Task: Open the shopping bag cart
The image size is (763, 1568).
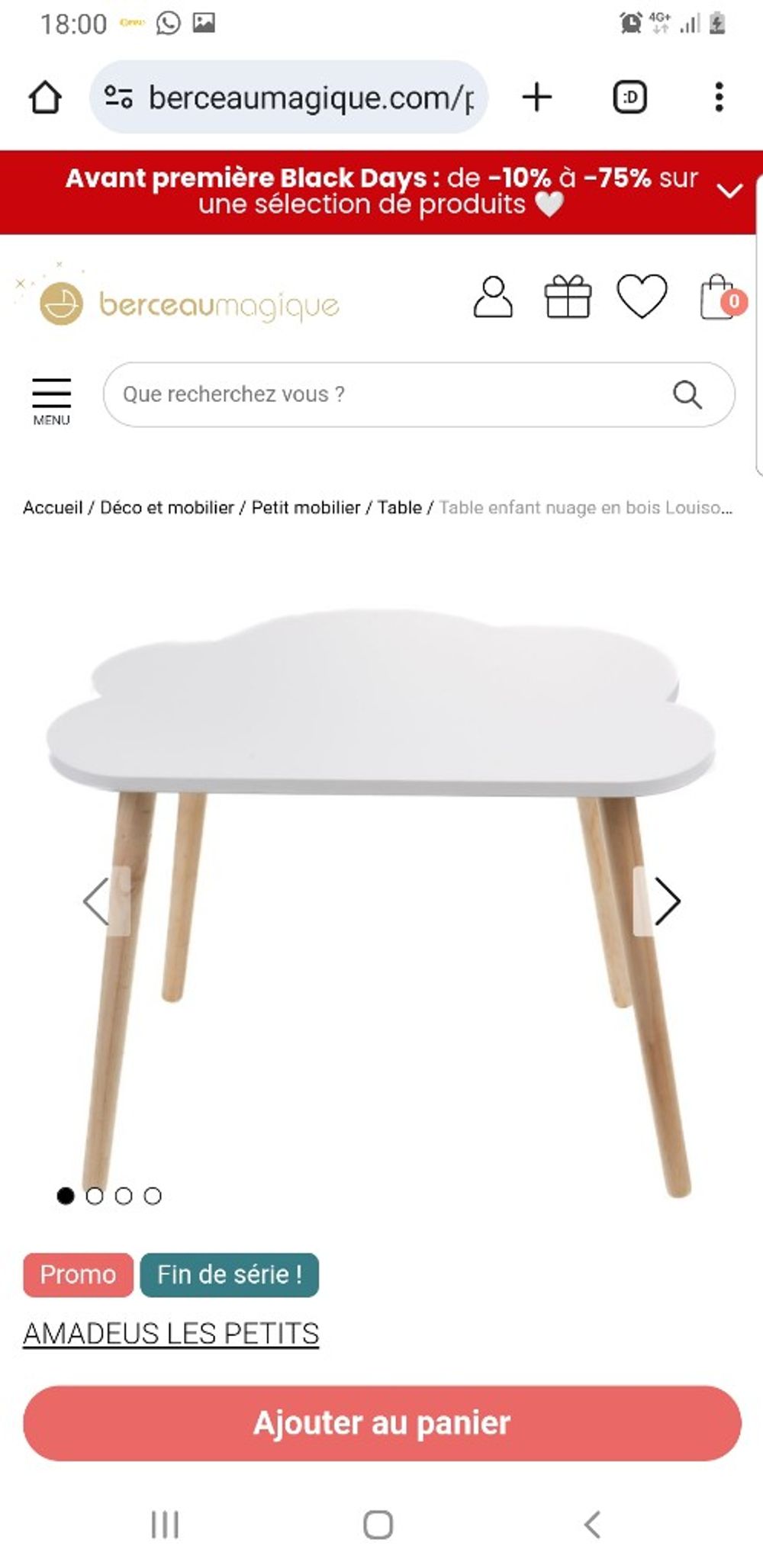Action: 718,297
